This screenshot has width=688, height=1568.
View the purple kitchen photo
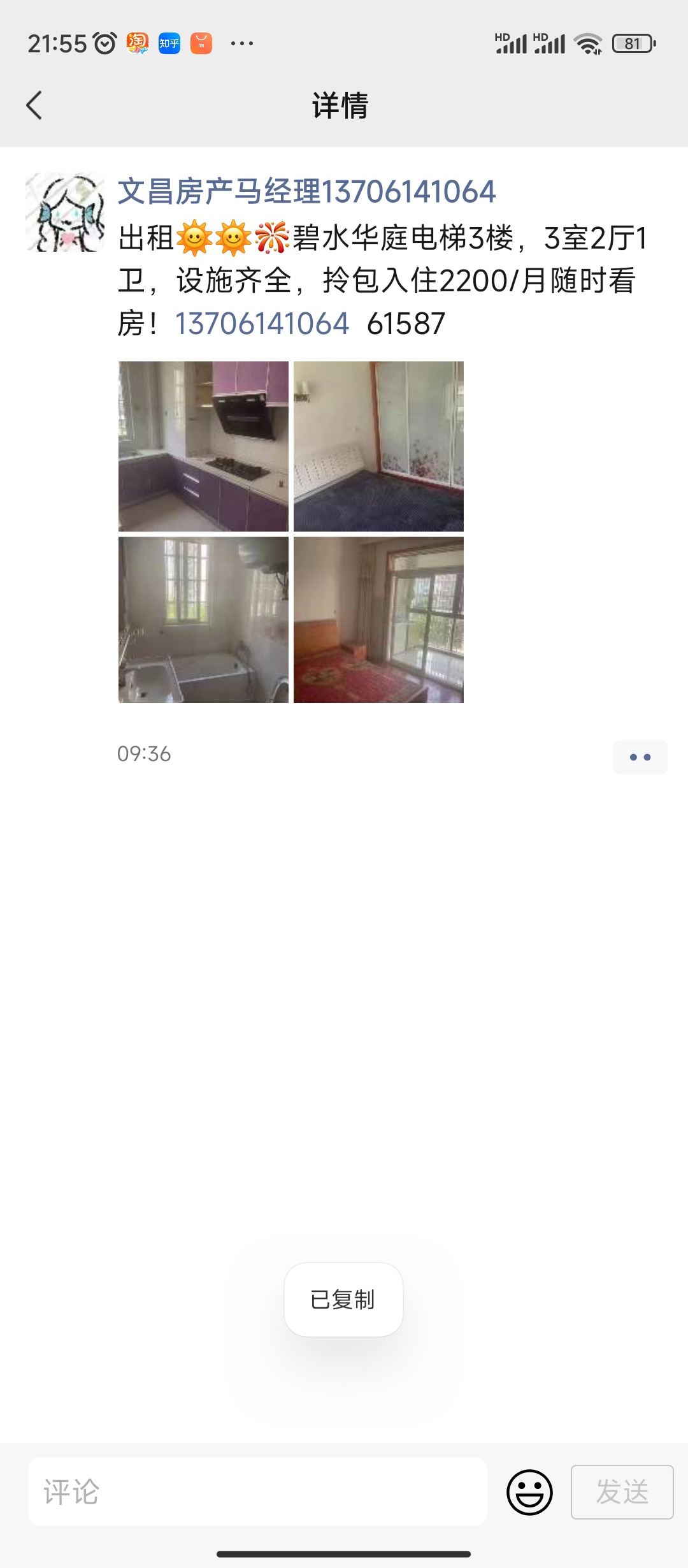click(203, 446)
